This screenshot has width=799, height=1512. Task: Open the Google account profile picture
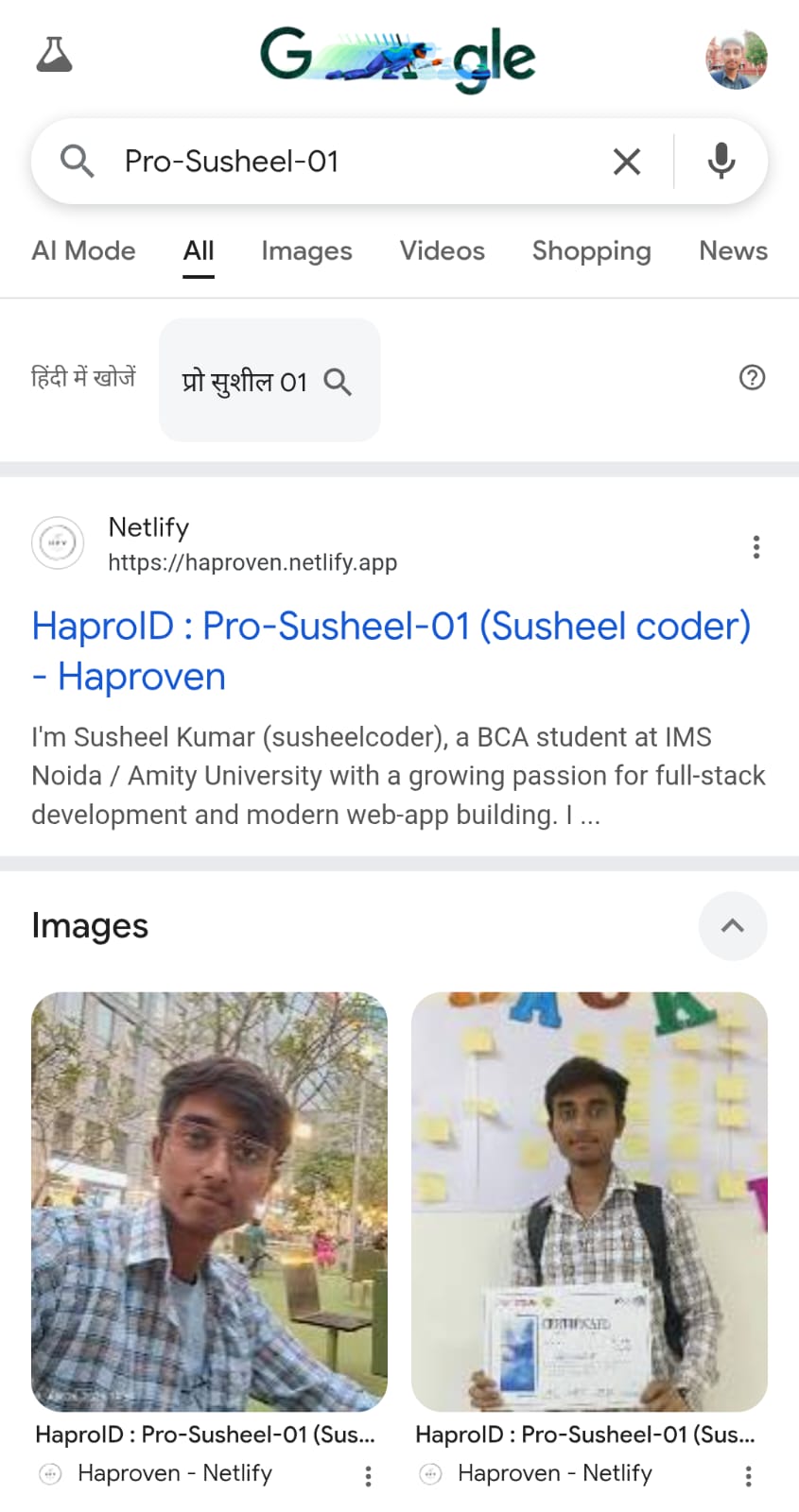736,59
